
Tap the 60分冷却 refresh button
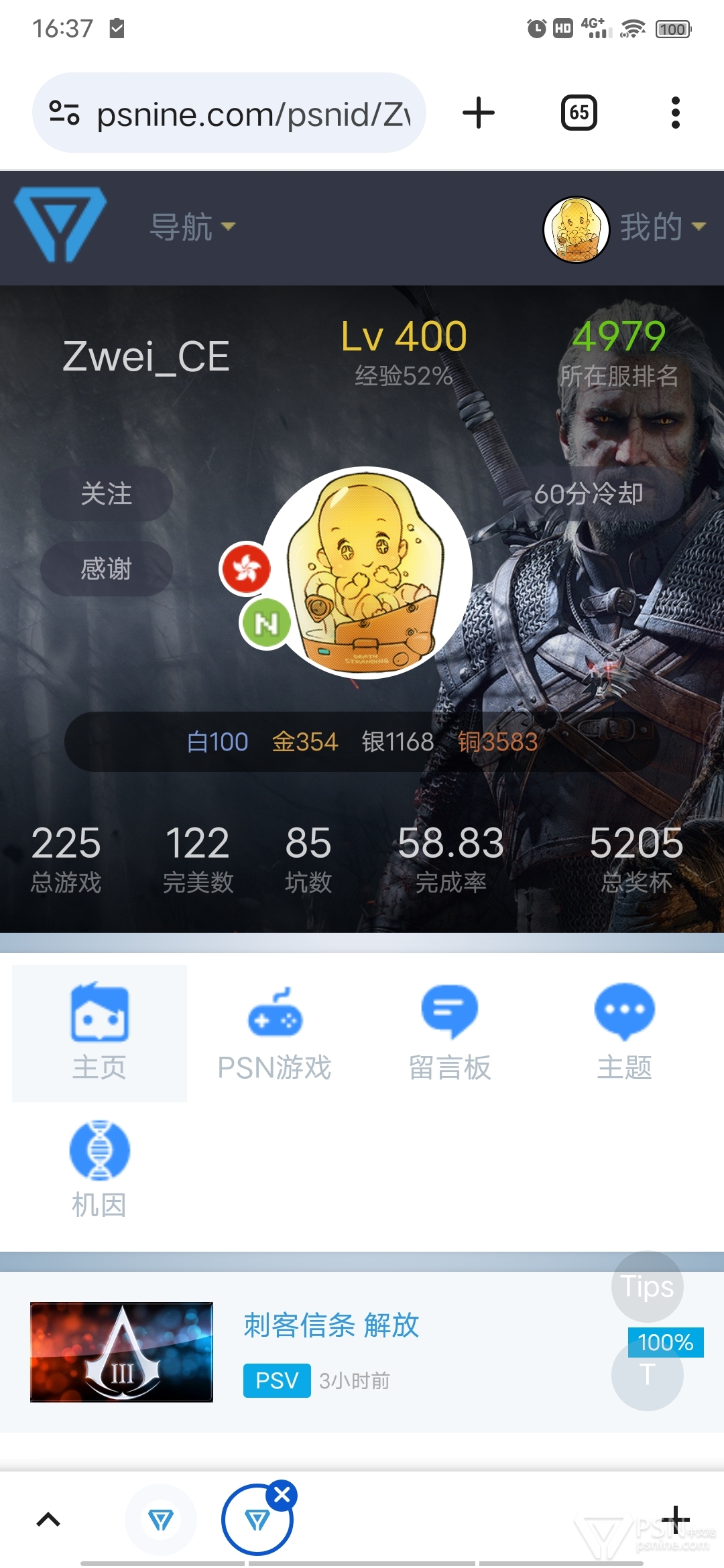[589, 494]
